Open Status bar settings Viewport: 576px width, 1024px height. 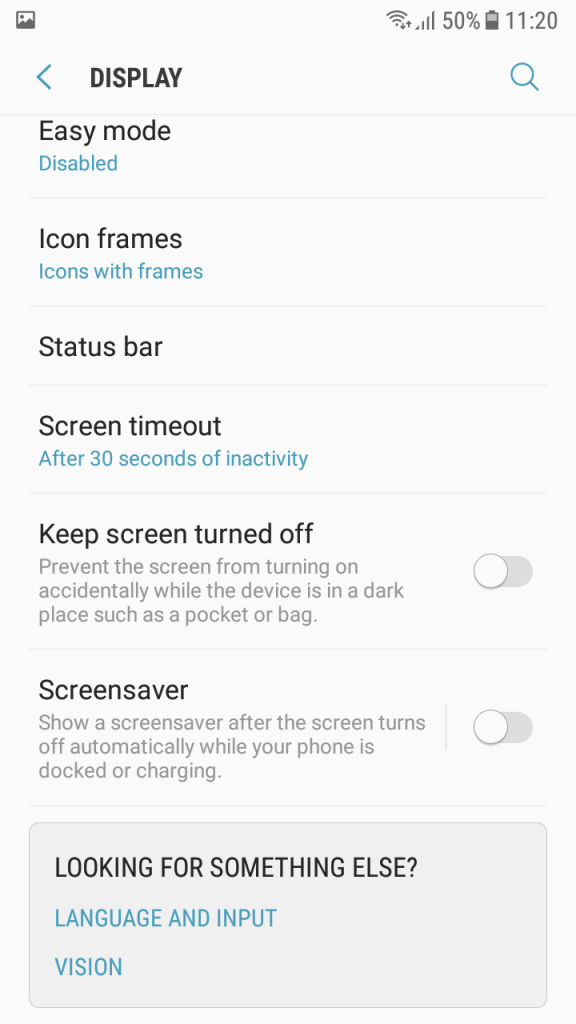coord(288,346)
